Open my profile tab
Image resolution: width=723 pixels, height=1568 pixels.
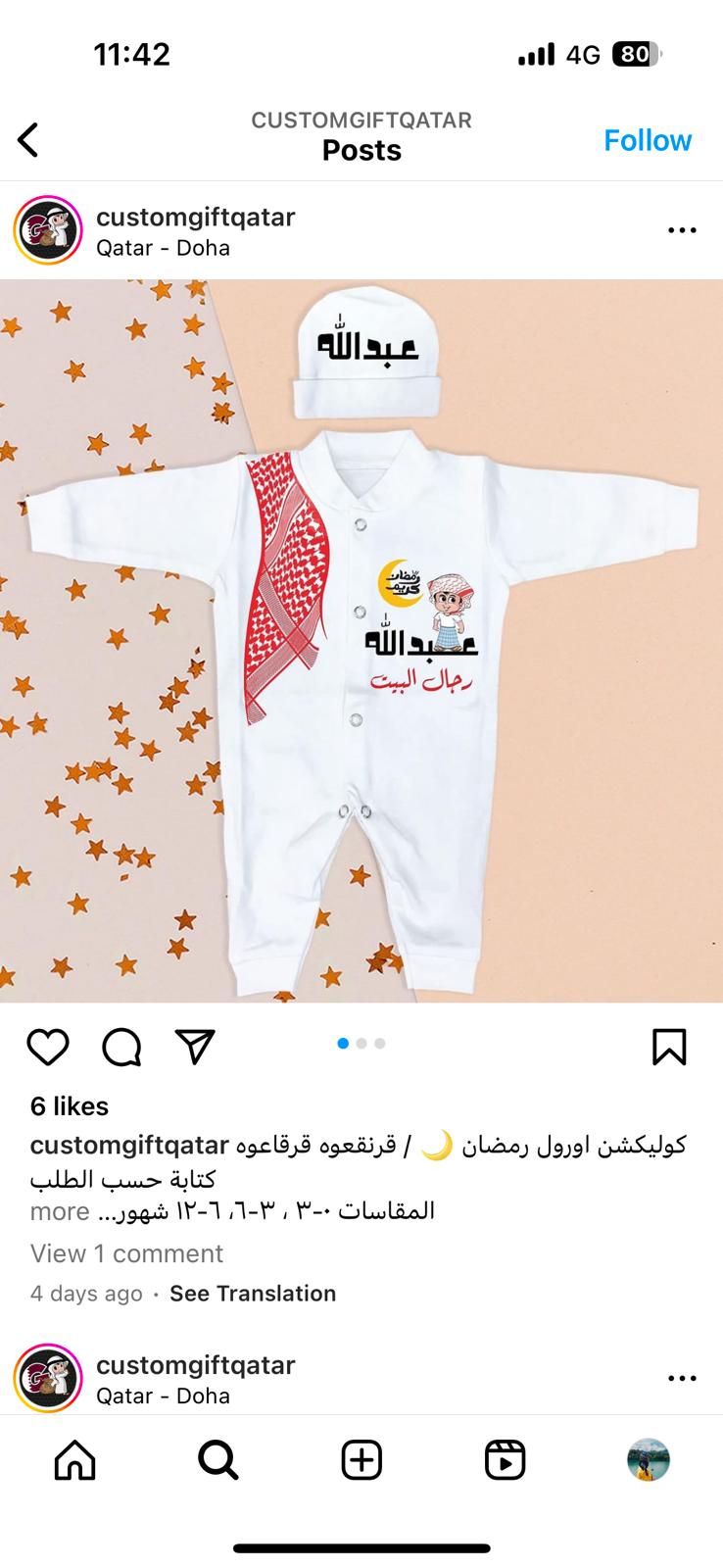(648, 1459)
